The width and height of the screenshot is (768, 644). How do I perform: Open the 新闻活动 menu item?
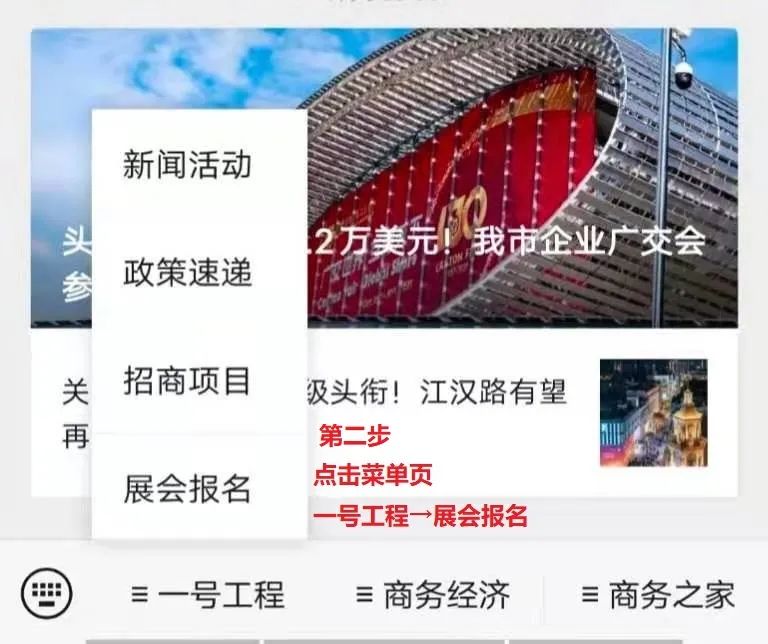pos(188,164)
